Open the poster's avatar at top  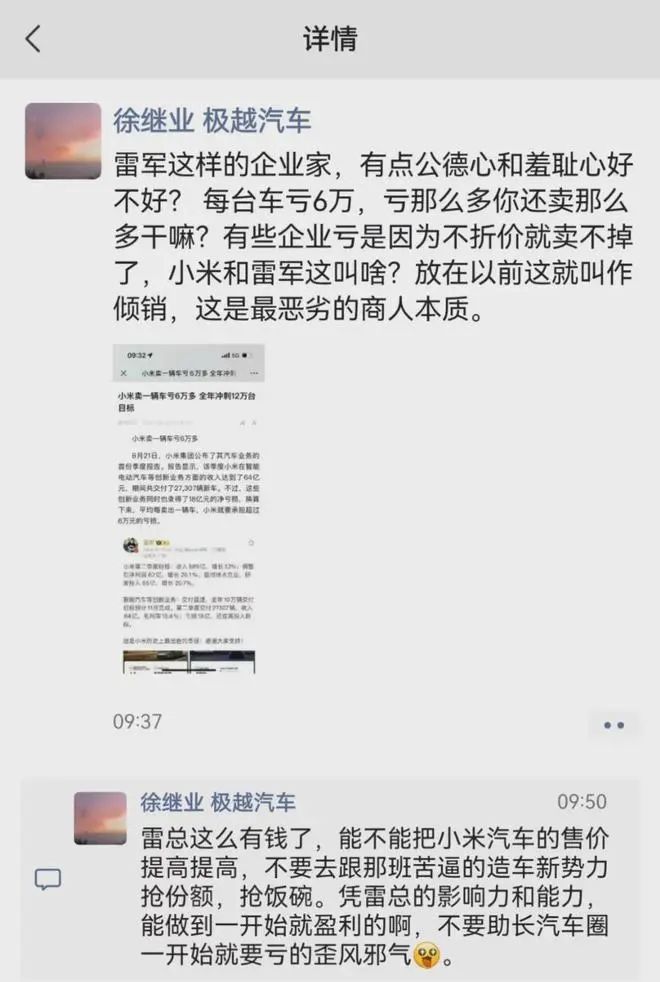(63, 142)
